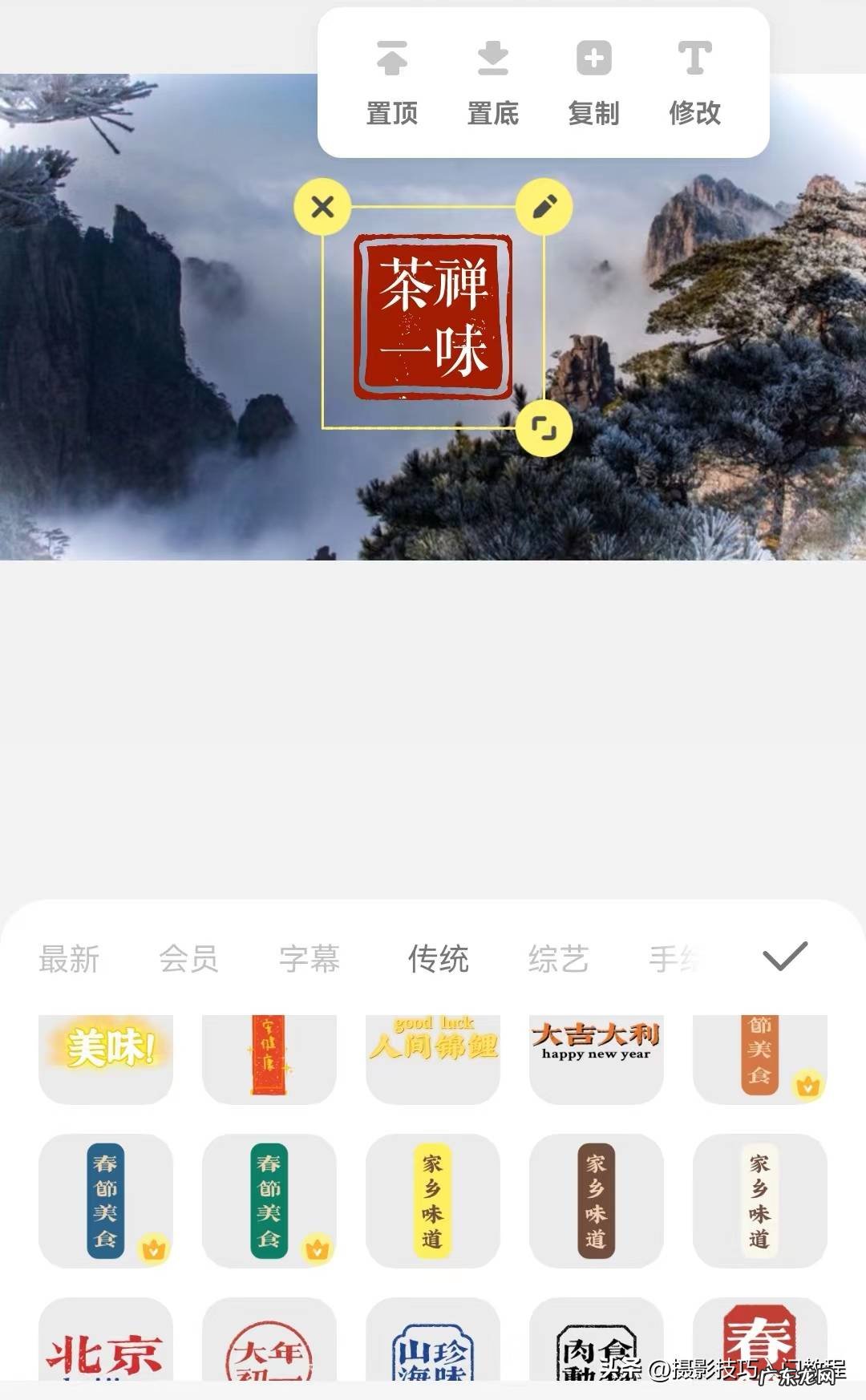
Task: Switch to the 最新 tab
Action: 67,960
